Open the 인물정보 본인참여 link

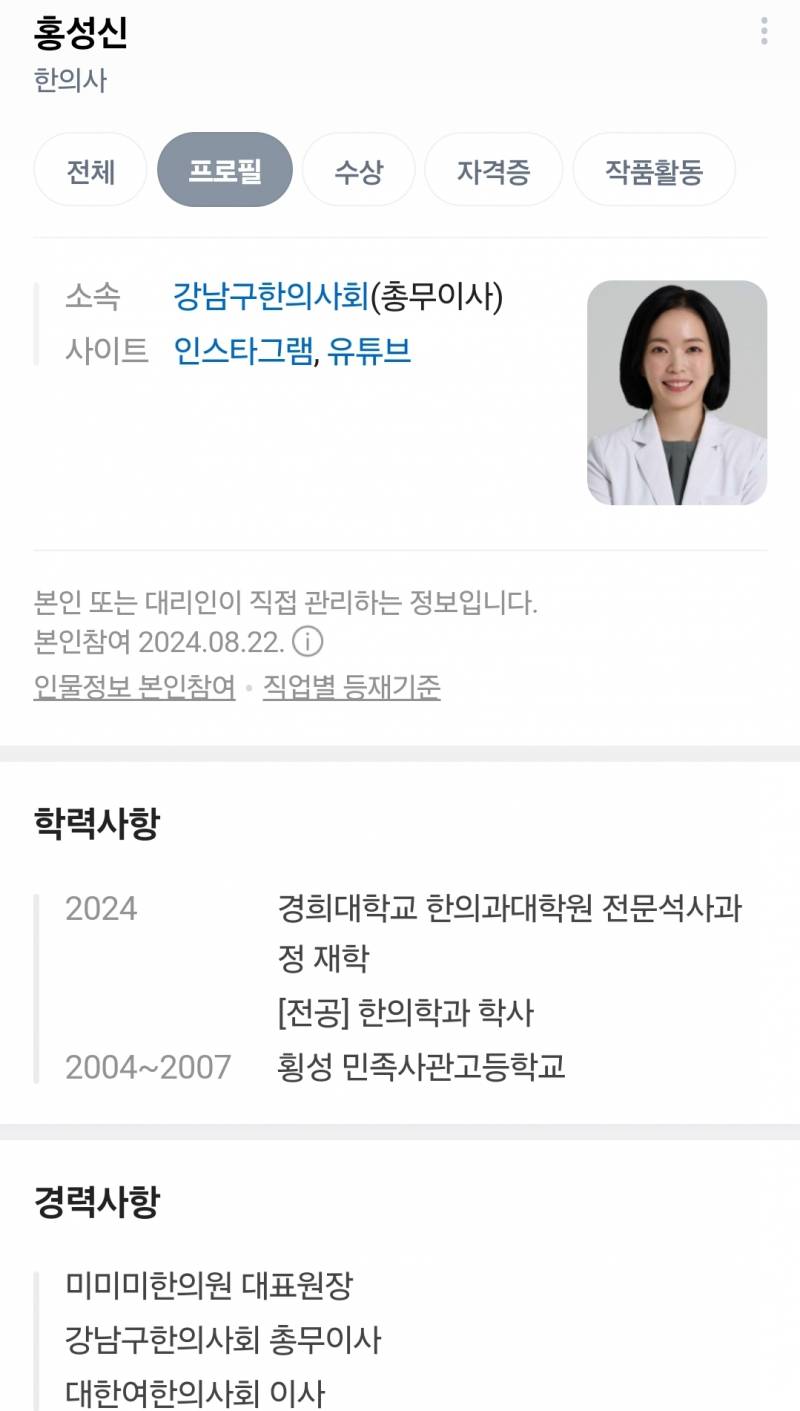pos(134,687)
